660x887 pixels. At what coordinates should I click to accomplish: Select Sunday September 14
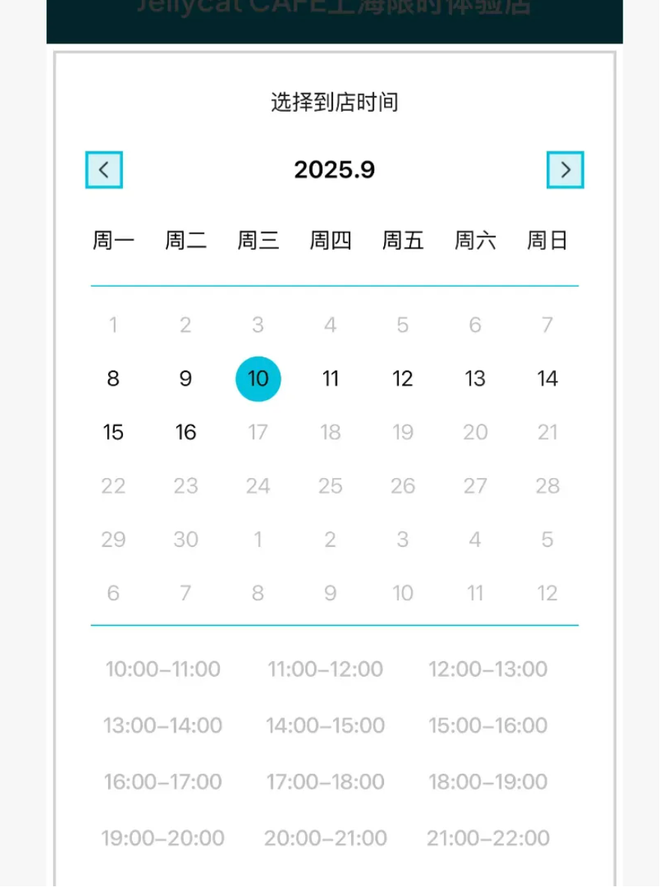(x=547, y=379)
